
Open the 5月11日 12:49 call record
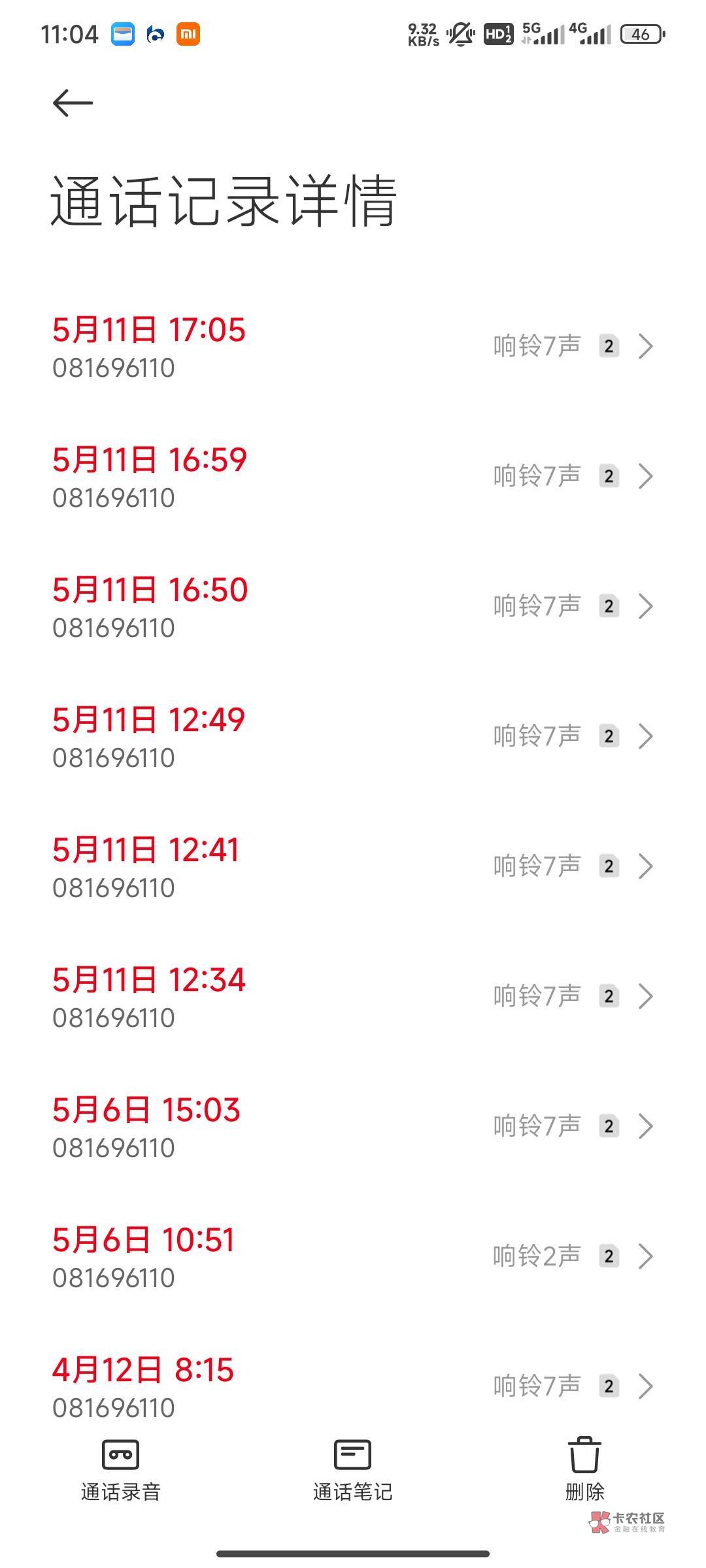point(353,737)
